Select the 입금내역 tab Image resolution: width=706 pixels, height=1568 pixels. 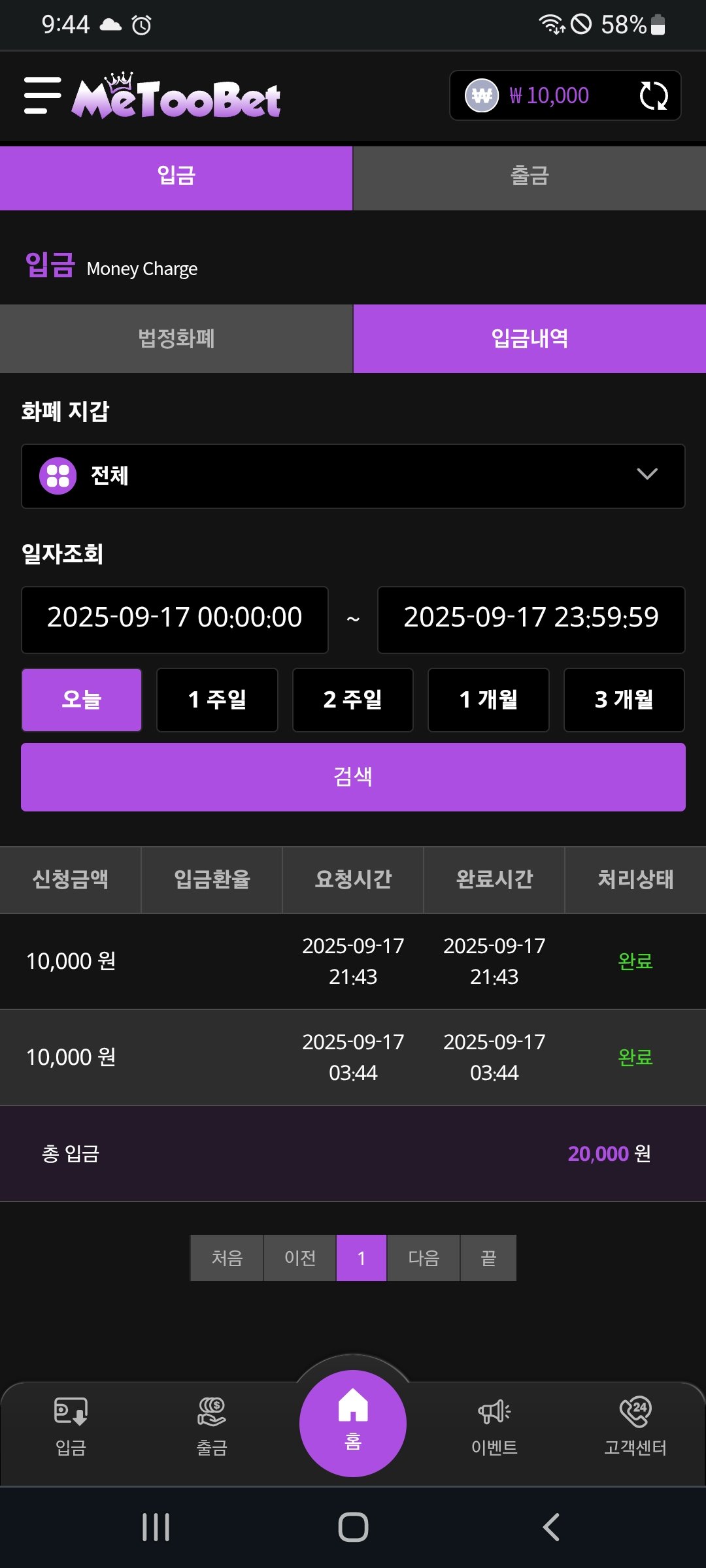tap(529, 338)
